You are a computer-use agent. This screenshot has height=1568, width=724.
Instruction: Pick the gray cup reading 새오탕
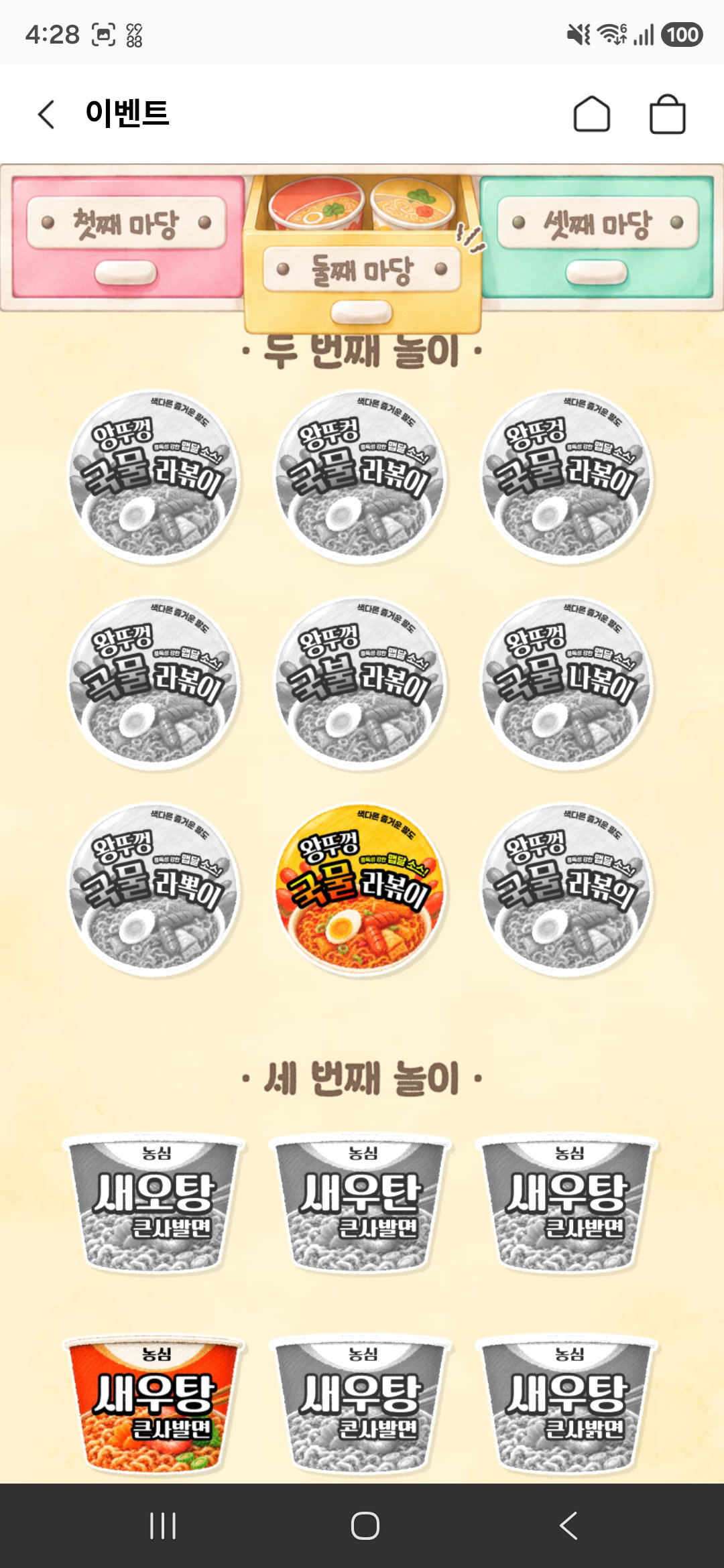[154, 1203]
